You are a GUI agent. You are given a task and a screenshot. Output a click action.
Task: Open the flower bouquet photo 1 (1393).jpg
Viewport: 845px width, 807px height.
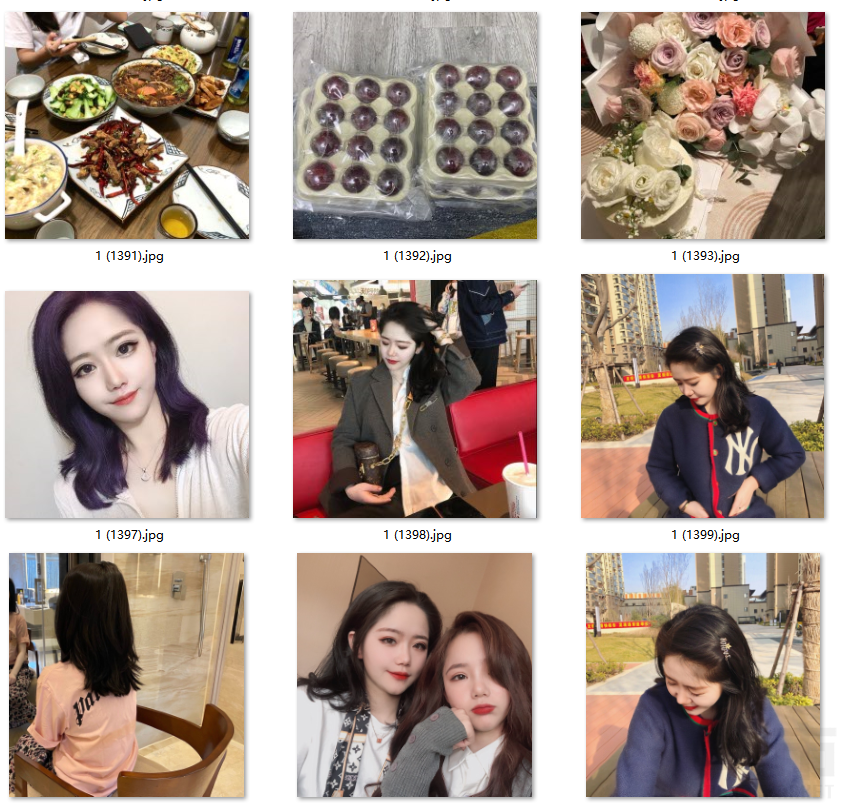pyautogui.click(x=703, y=126)
